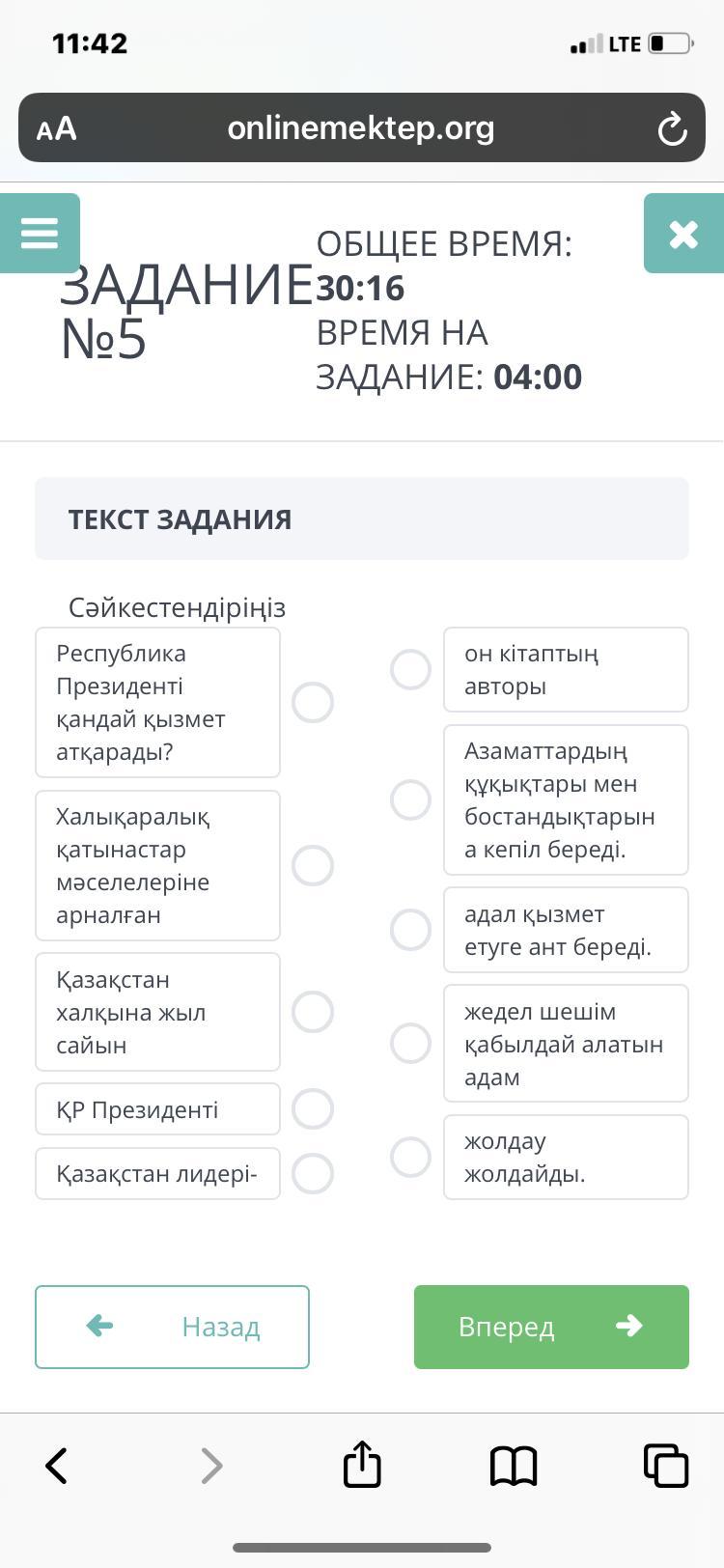Reload the page in the address bar
Viewport: 724px width, 1568px height.
[x=672, y=128]
